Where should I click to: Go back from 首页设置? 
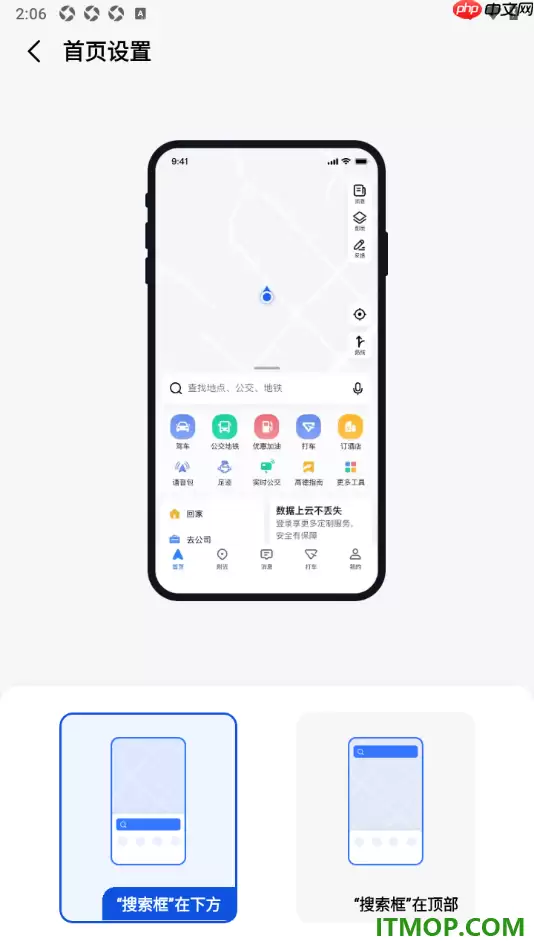[35, 51]
